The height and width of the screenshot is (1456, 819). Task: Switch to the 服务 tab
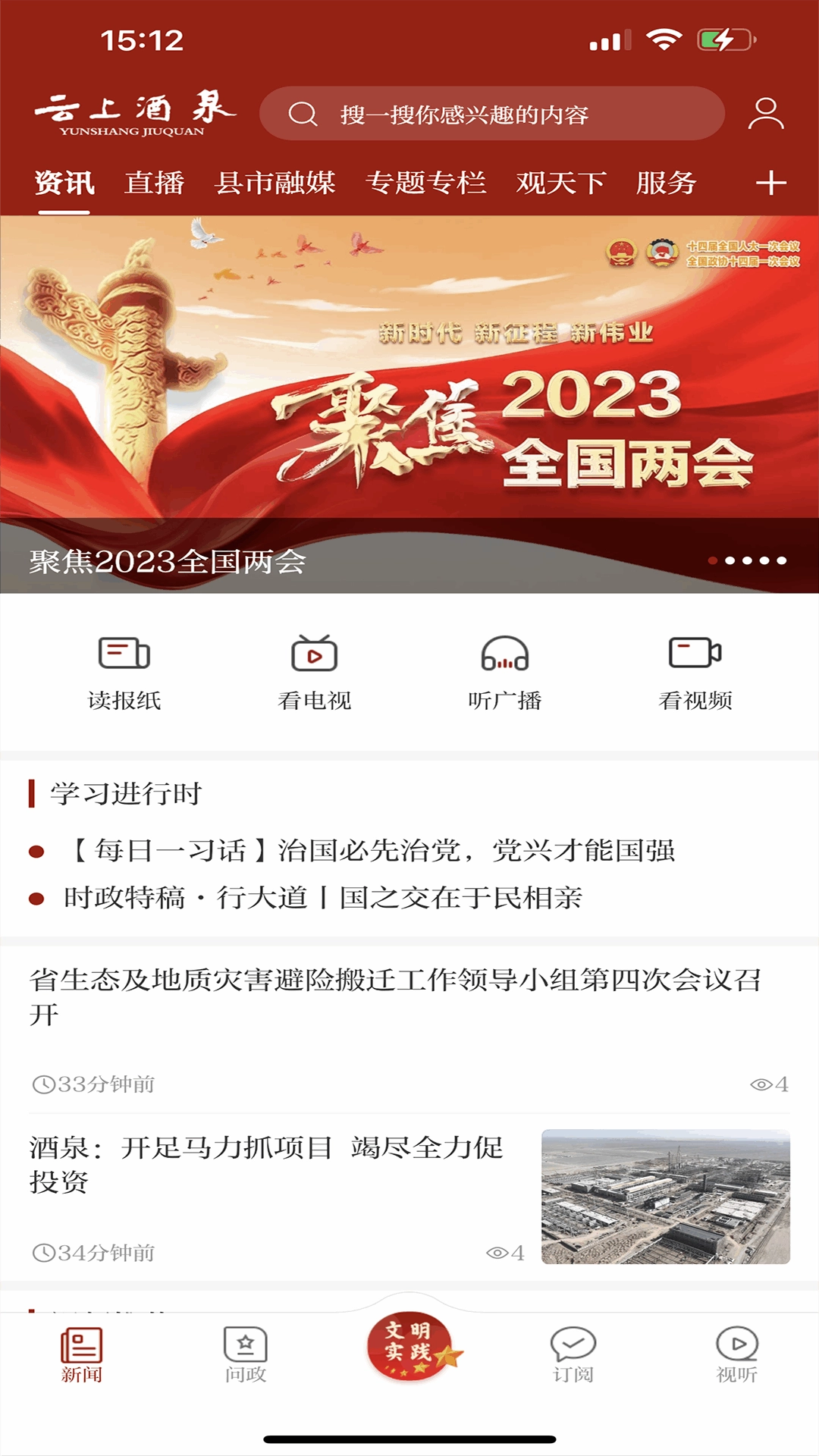pos(666,182)
